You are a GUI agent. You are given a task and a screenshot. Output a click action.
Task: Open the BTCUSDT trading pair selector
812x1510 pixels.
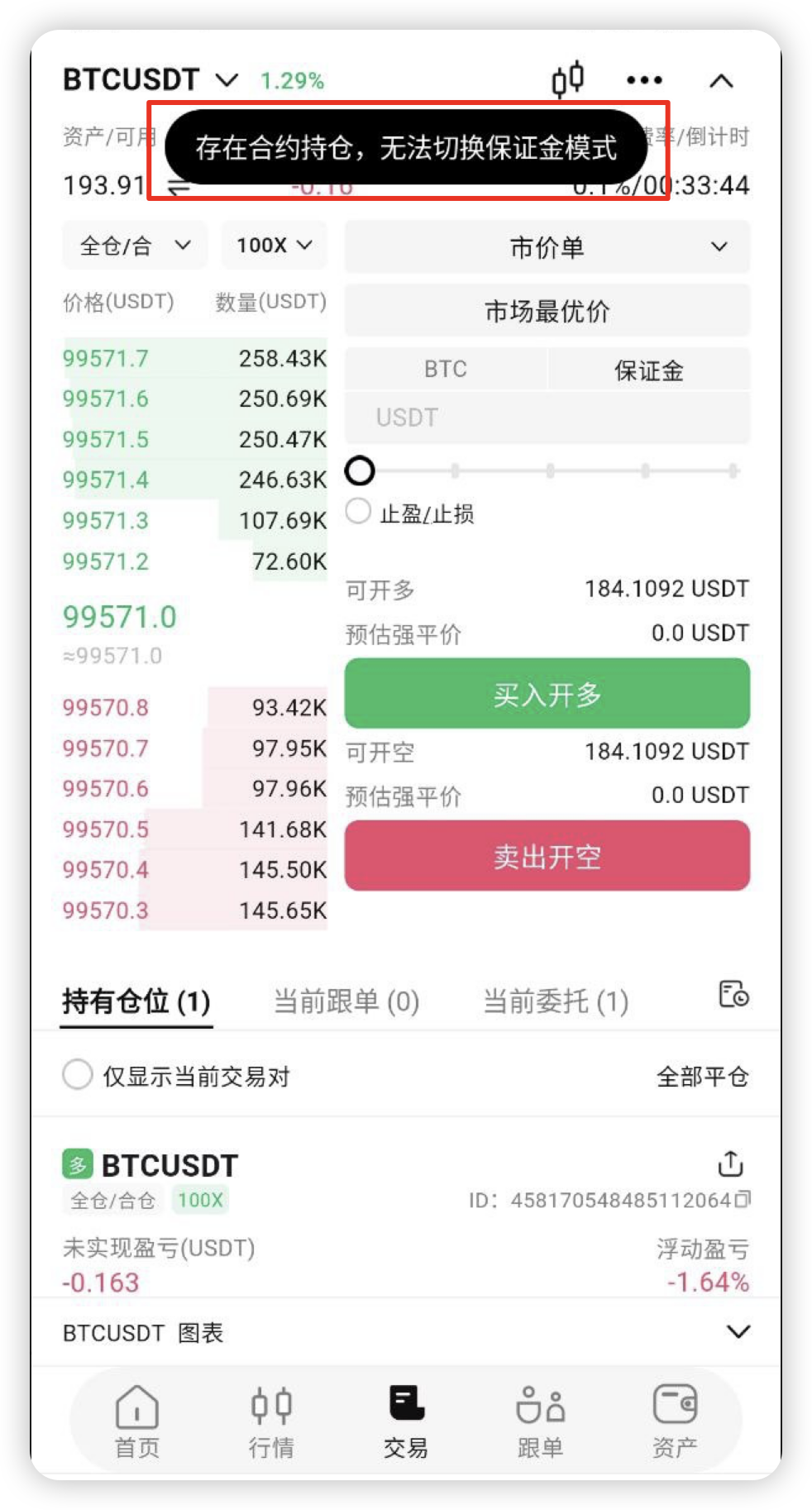click(150, 79)
